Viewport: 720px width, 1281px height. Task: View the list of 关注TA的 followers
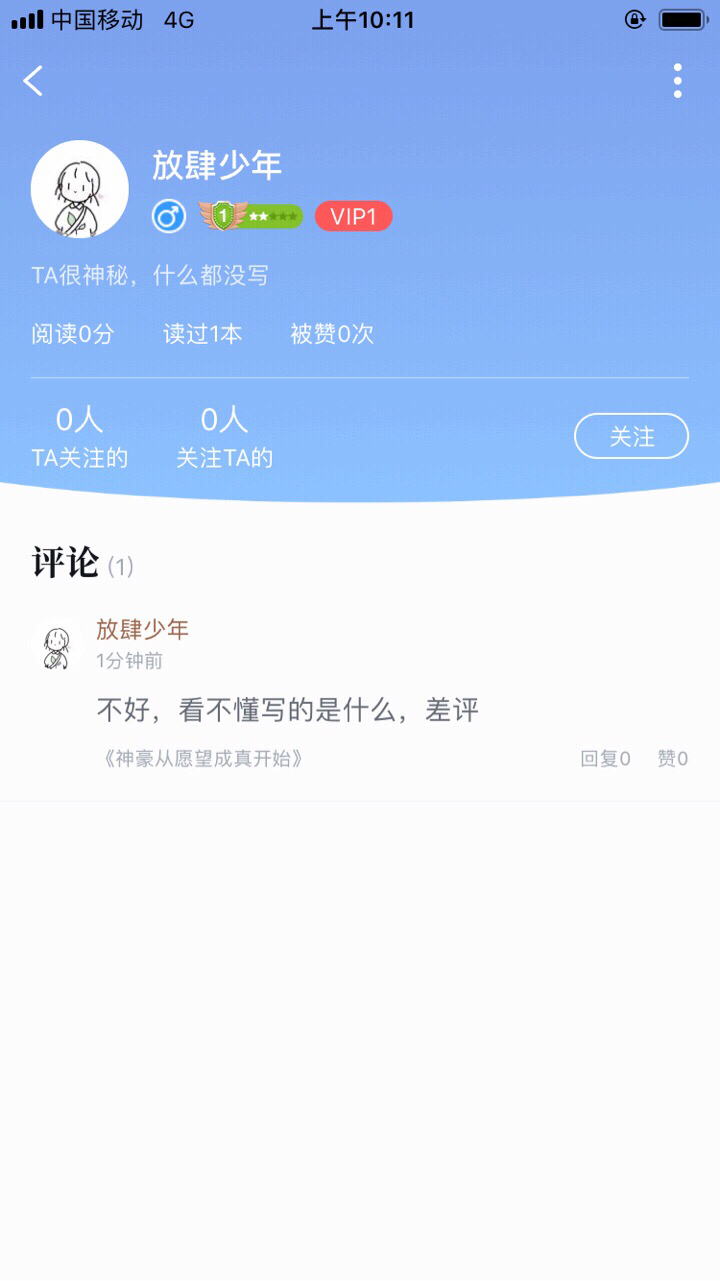224,438
